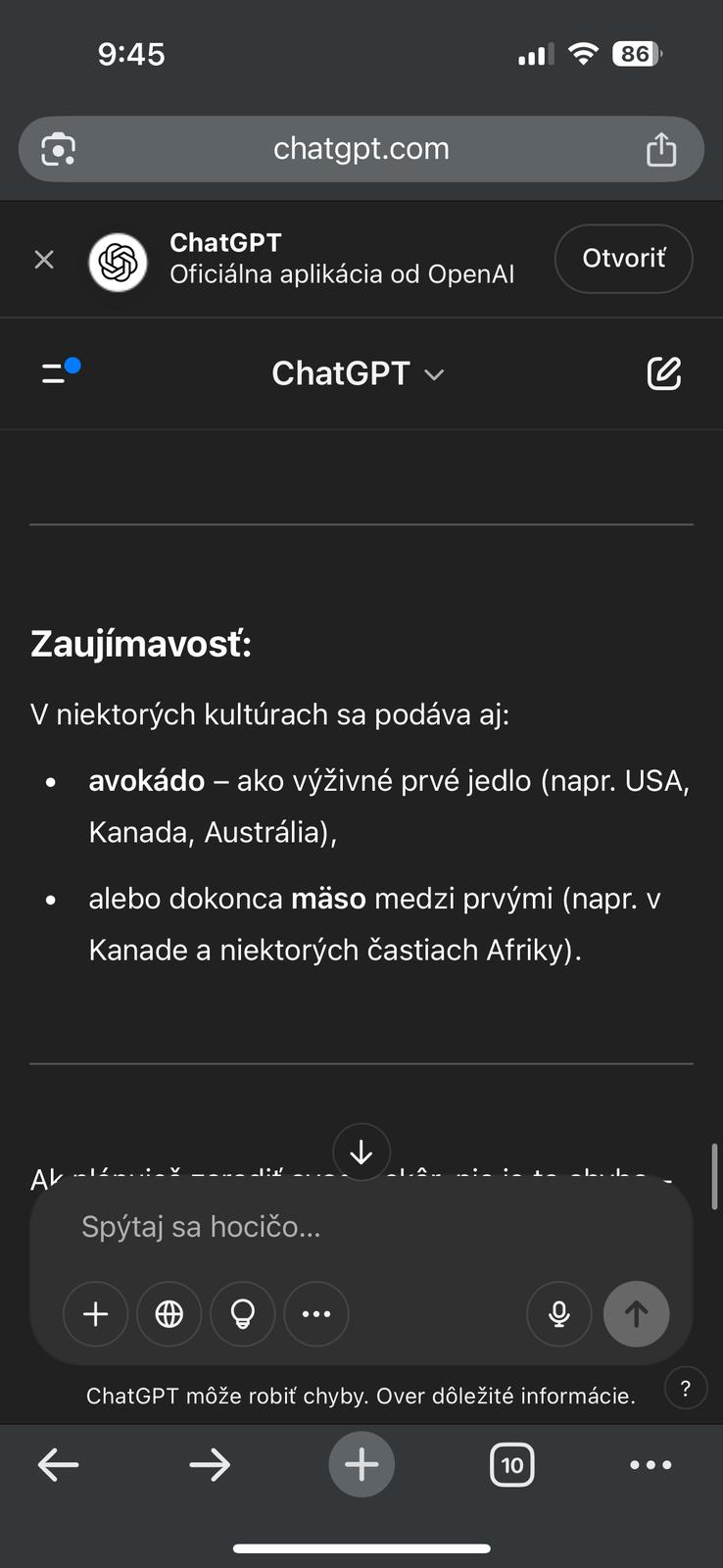
Task: Go back to the previous page
Action: tap(59, 1465)
